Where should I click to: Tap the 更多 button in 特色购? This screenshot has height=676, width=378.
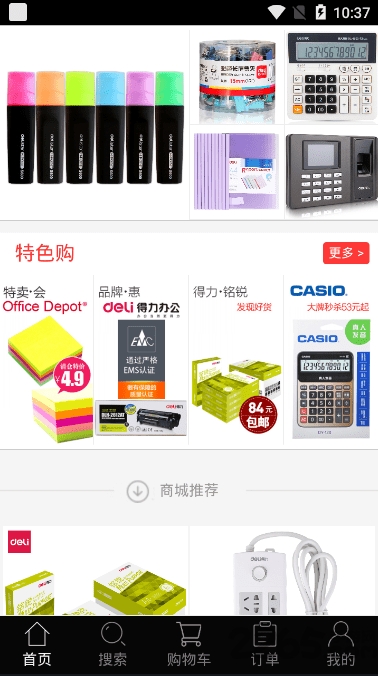pyautogui.click(x=346, y=253)
